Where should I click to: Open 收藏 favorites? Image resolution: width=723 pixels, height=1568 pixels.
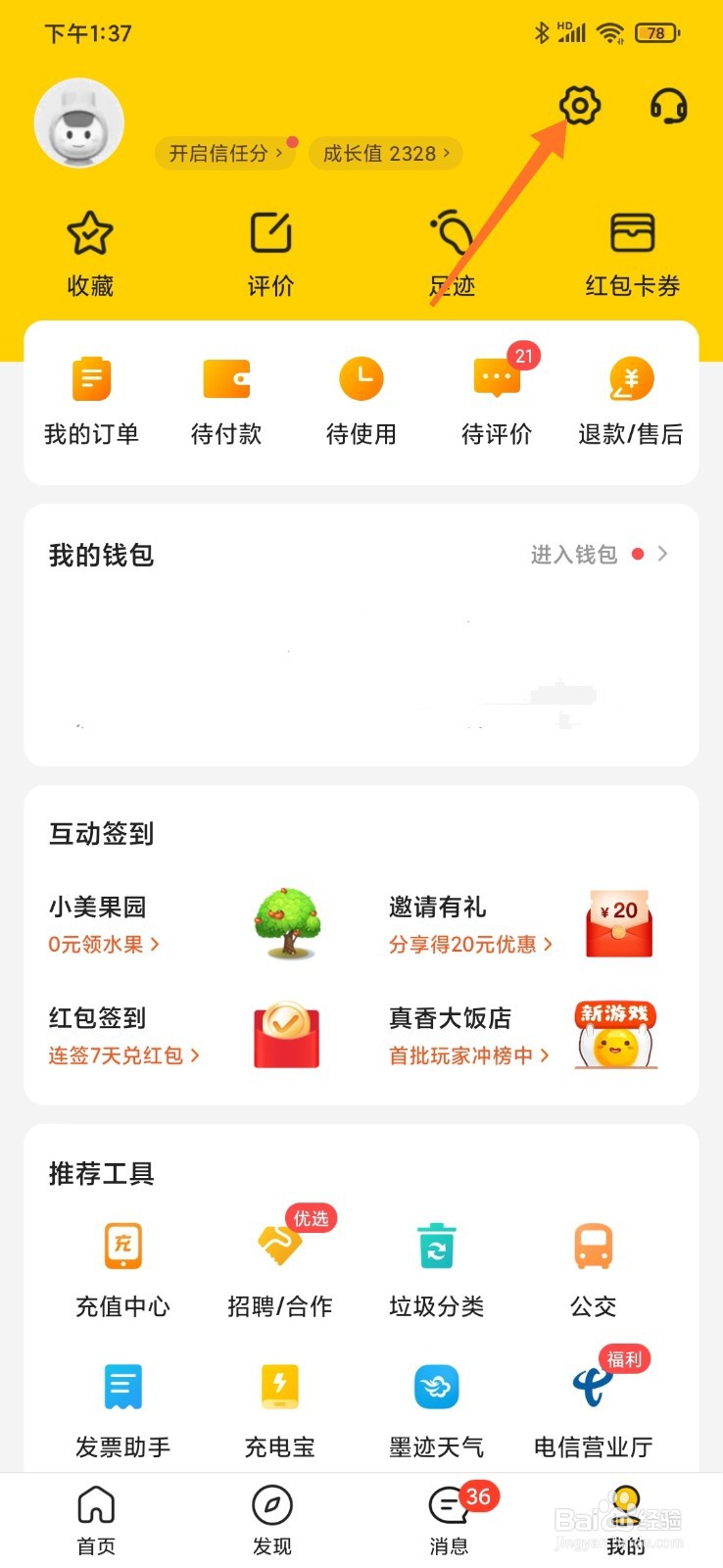(x=90, y=253)
